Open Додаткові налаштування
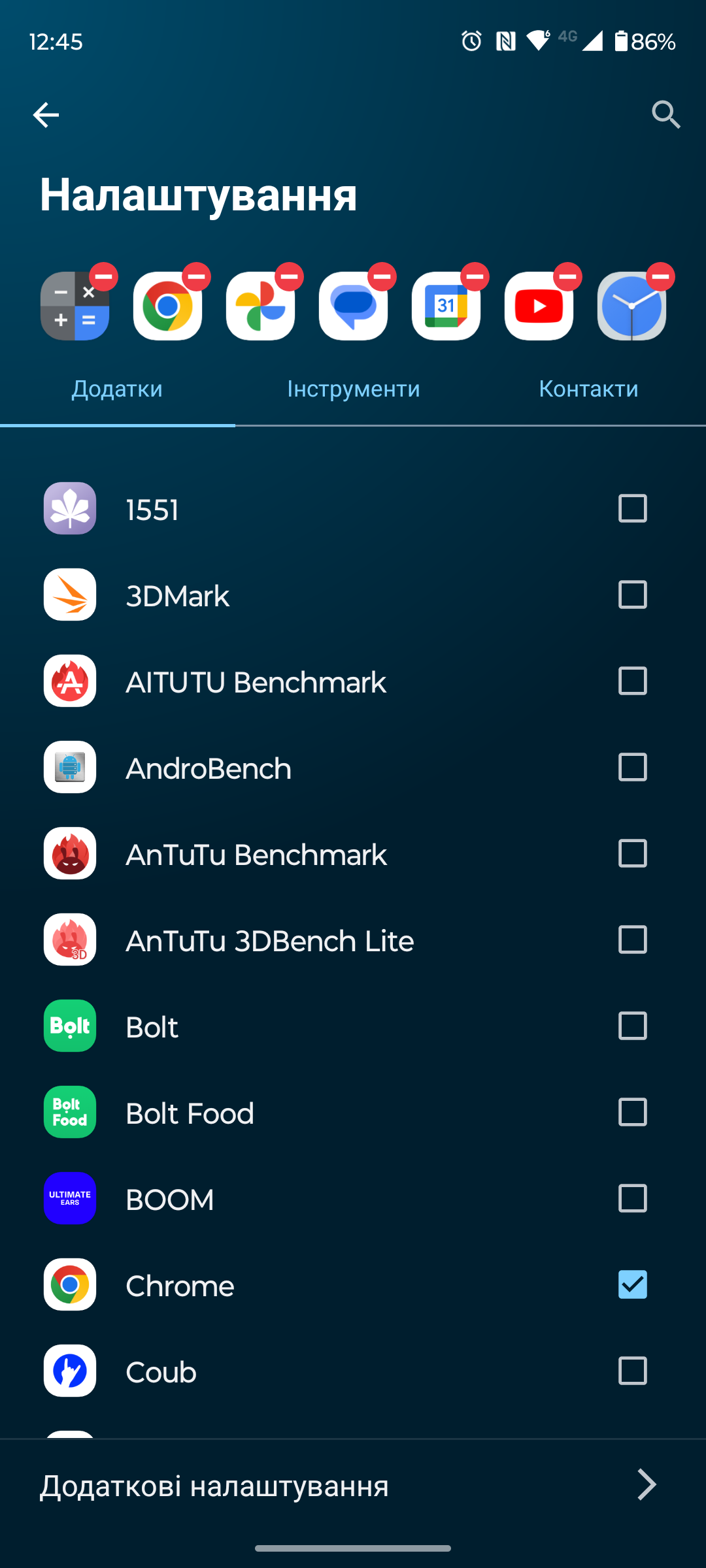The width and height of the screenshot is (706, 1568). 353,1486
